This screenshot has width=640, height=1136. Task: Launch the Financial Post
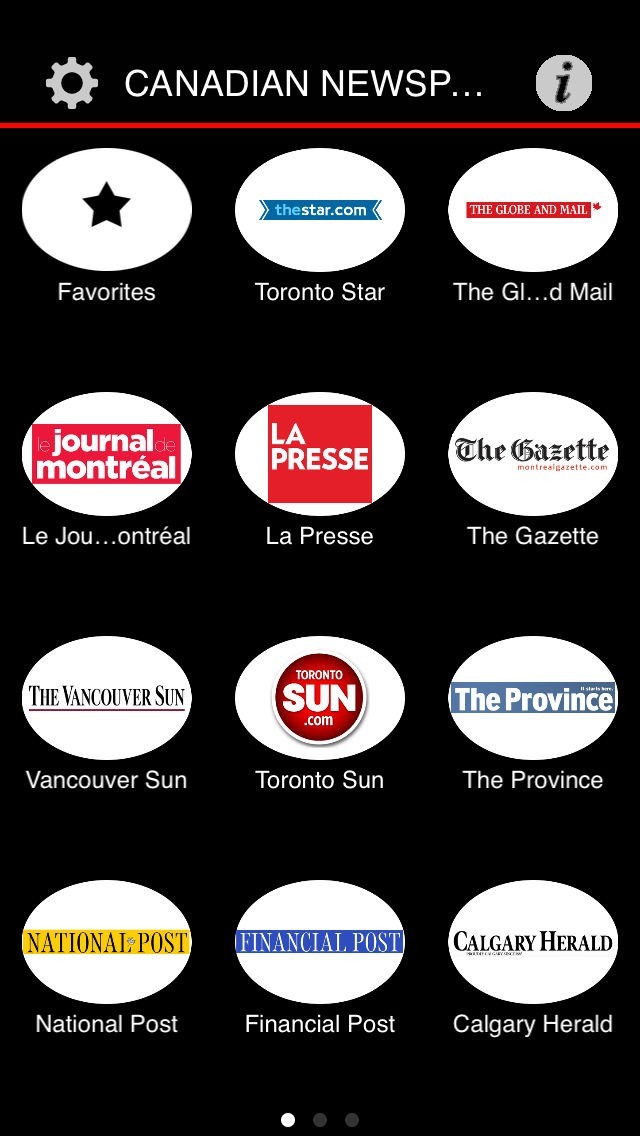coord(320,941)
